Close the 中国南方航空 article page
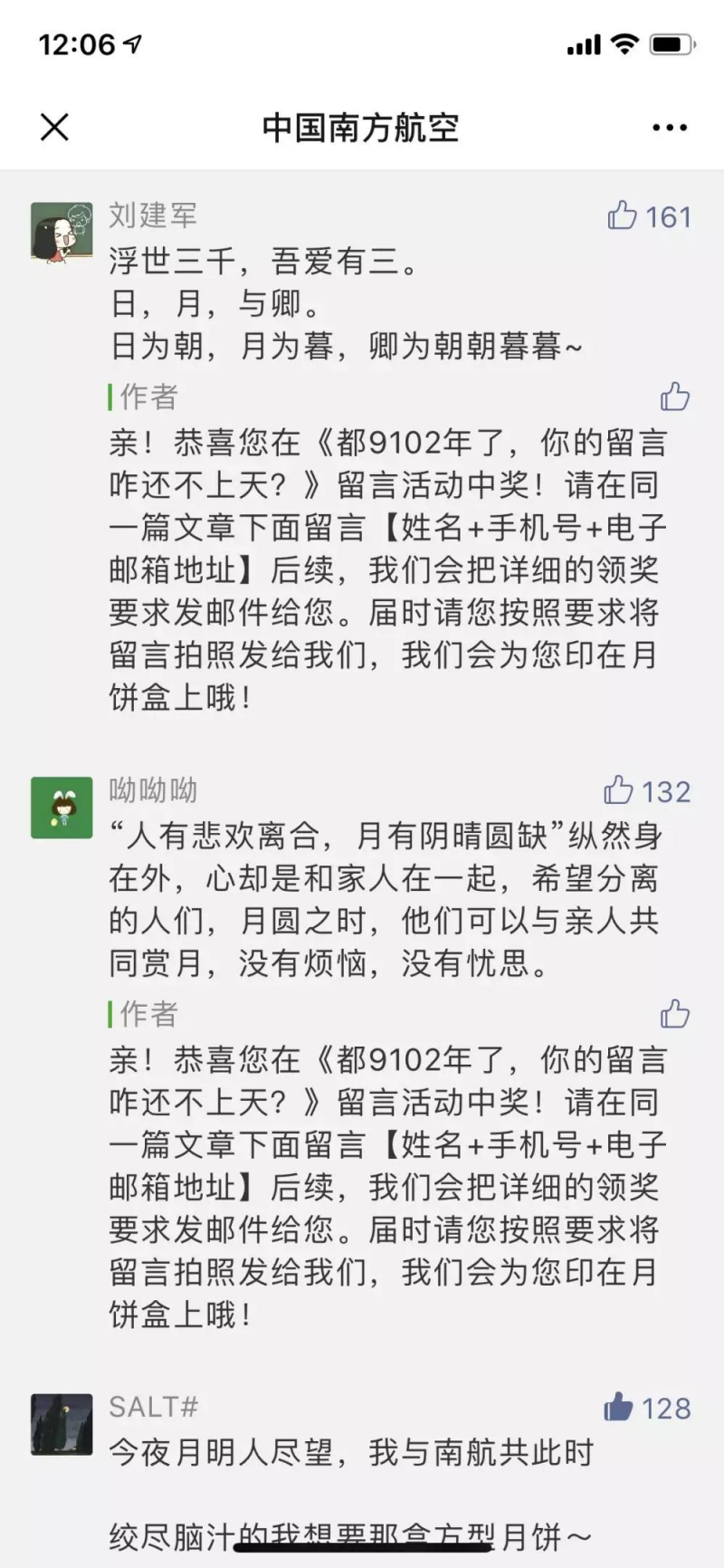The image size is (724, 1568). tap(54, 127)
